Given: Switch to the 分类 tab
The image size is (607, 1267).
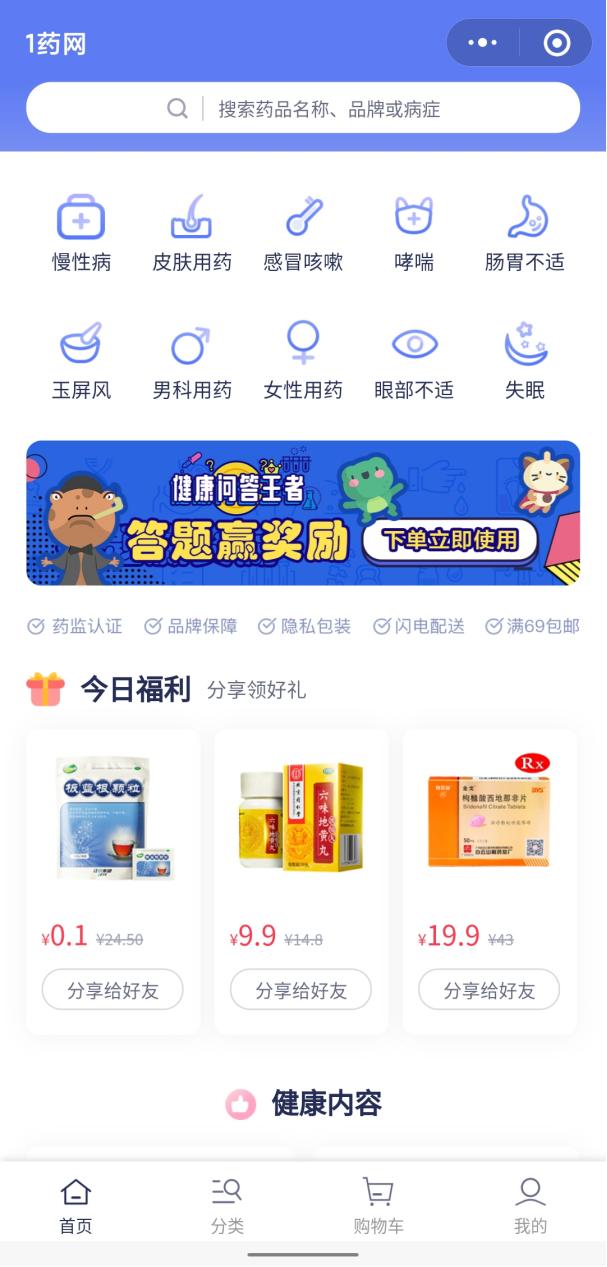Looking at the screenshot, I should point(227,1205).
